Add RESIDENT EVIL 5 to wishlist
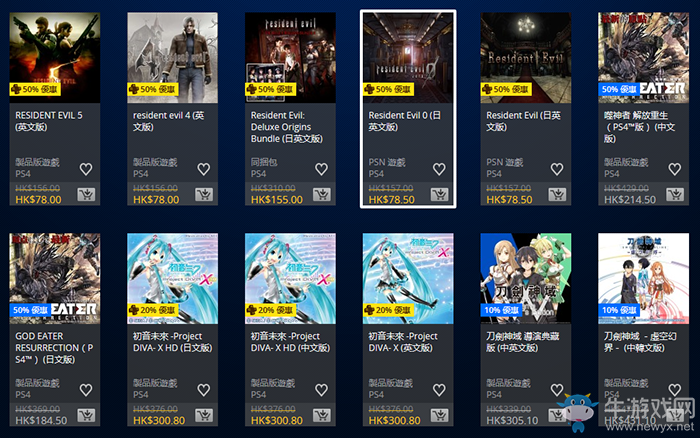 (x=86, y=169)
